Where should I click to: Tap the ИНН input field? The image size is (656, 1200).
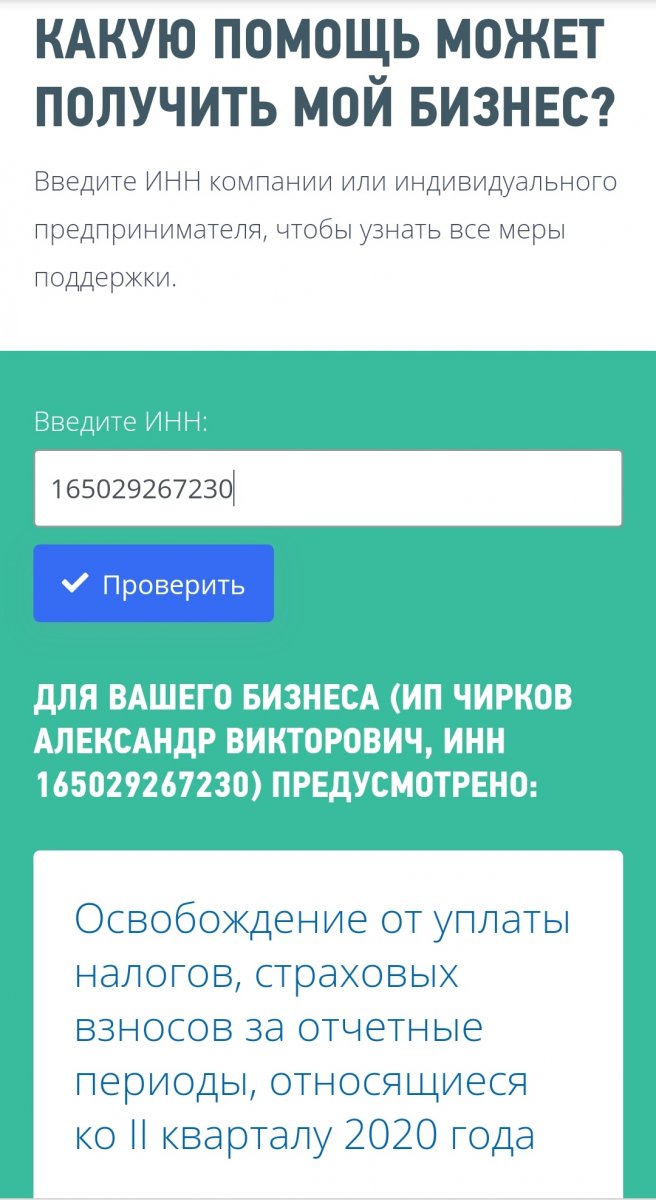click(x=327, y=488)
